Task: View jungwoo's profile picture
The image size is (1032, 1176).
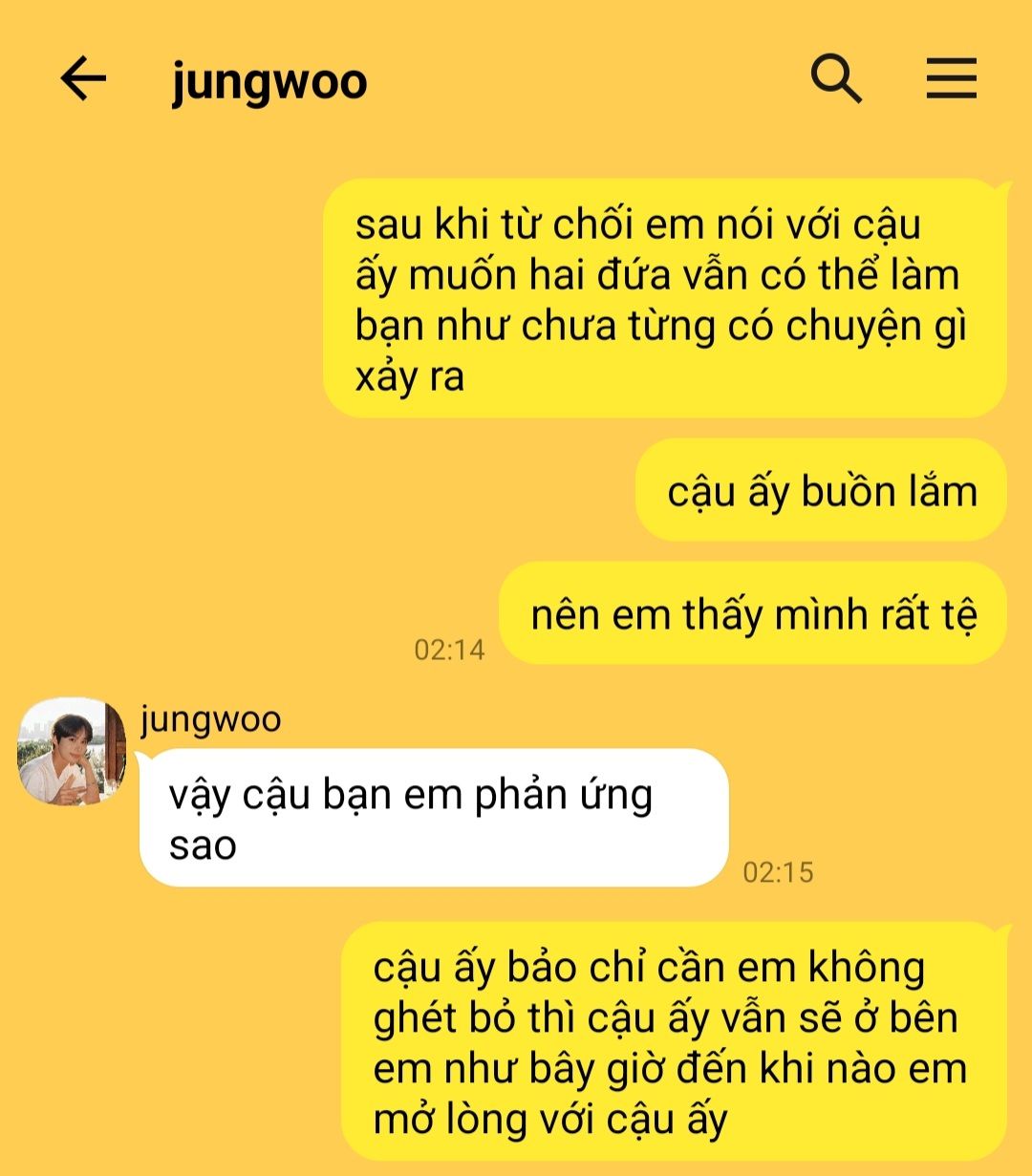Action: point(72,752)
